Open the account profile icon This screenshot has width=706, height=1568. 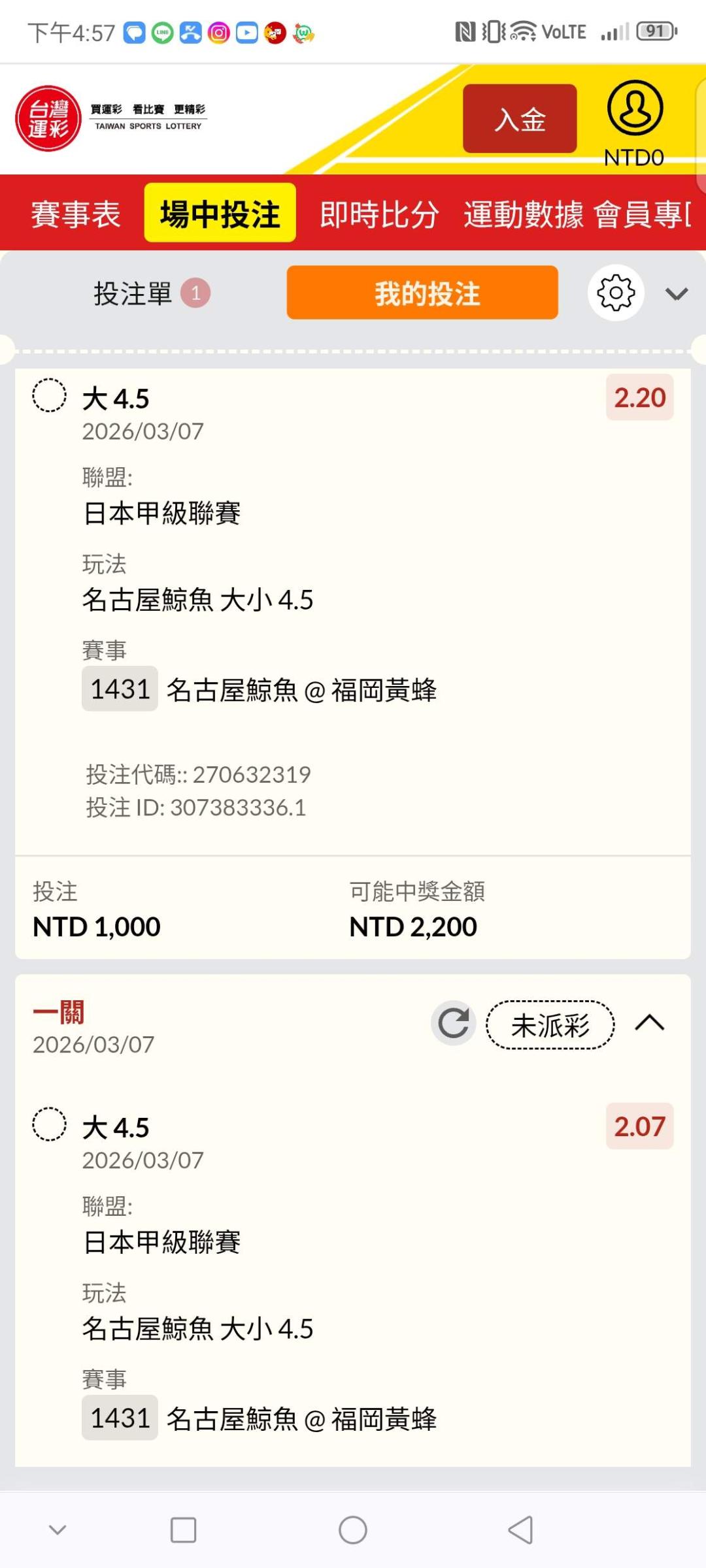pos(635,108)
